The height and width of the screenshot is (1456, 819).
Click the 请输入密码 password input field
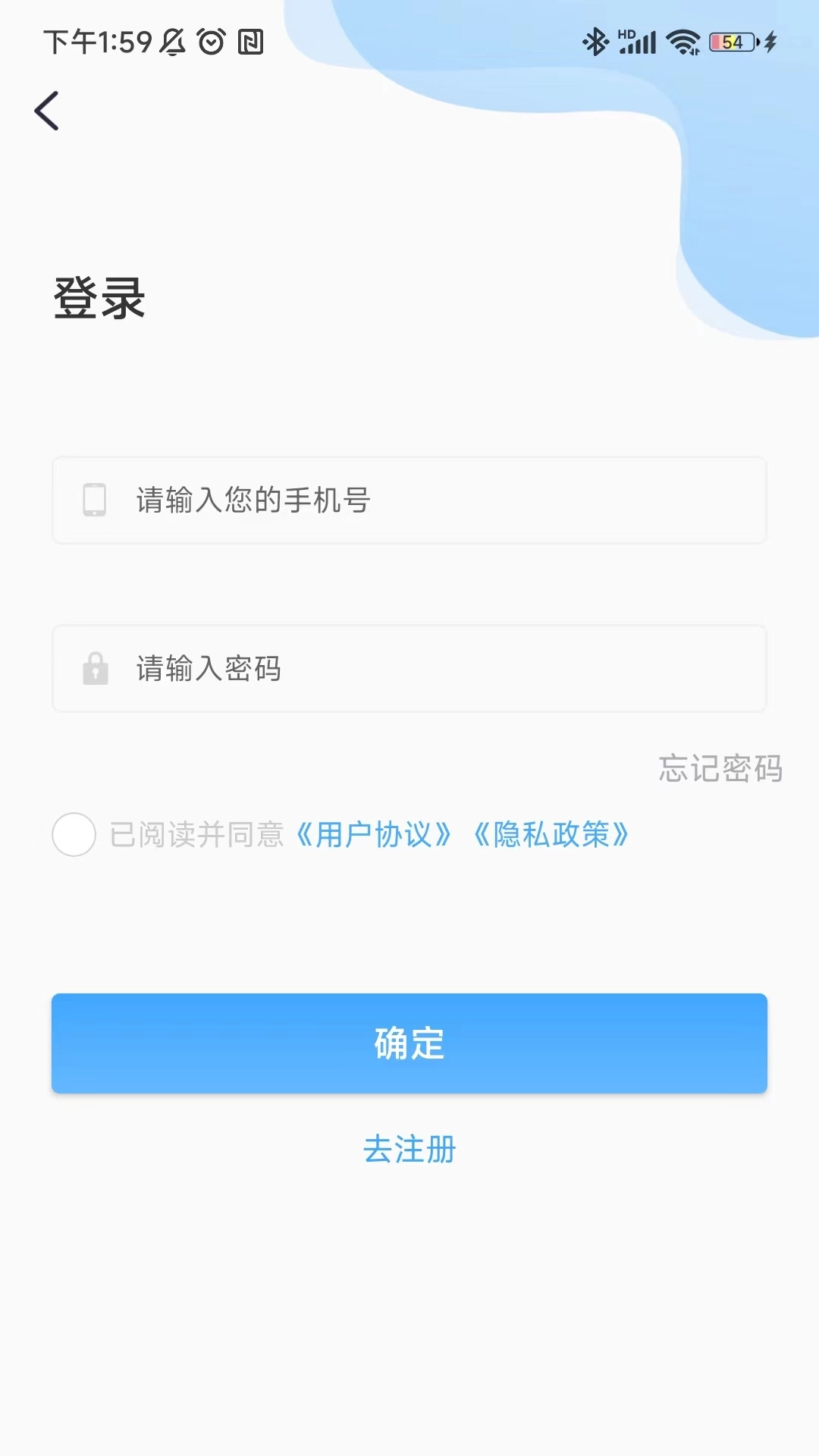pos(409,668)
